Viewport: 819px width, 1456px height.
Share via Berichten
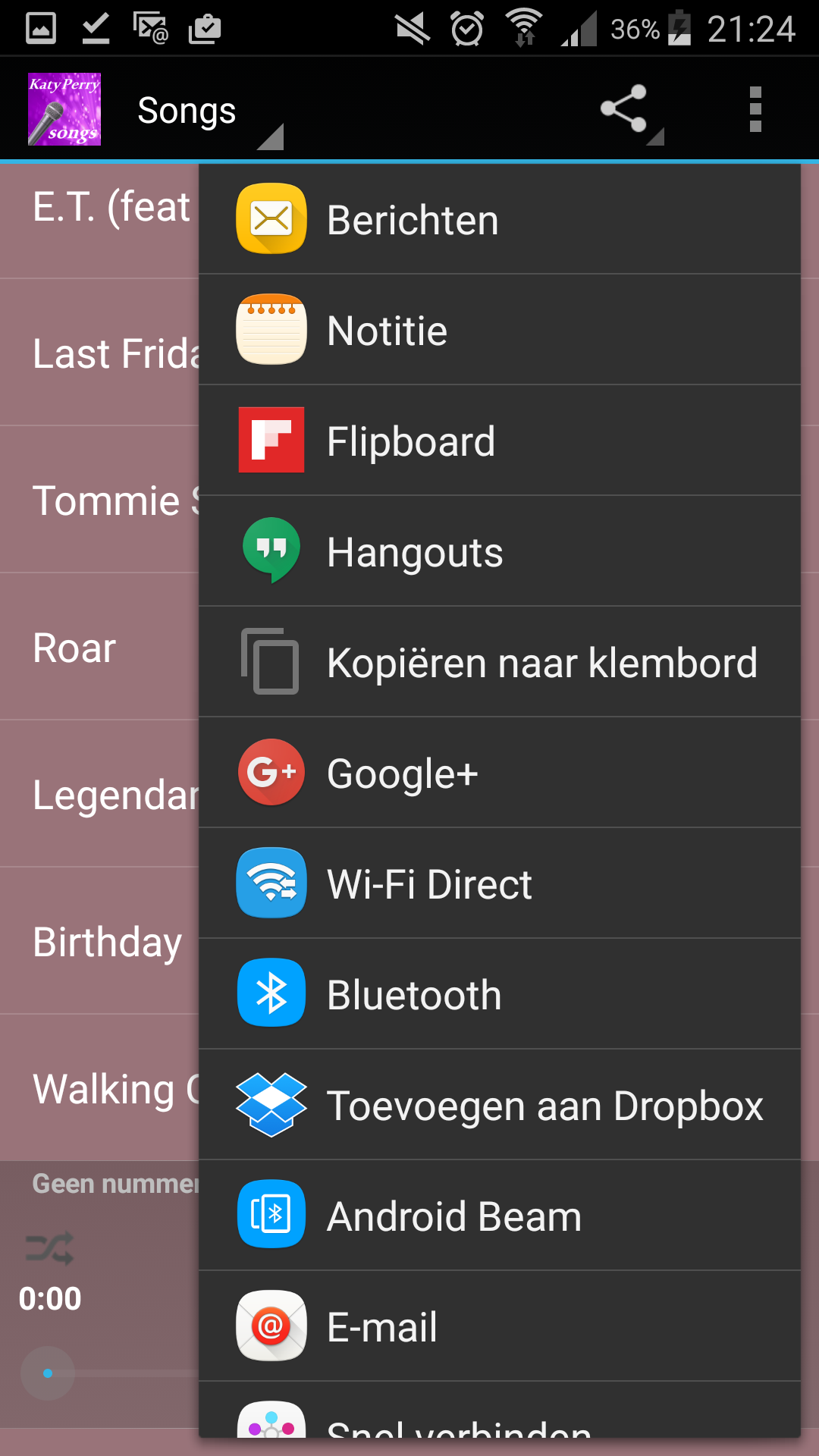pyautogui.click(x=499, y=220)
